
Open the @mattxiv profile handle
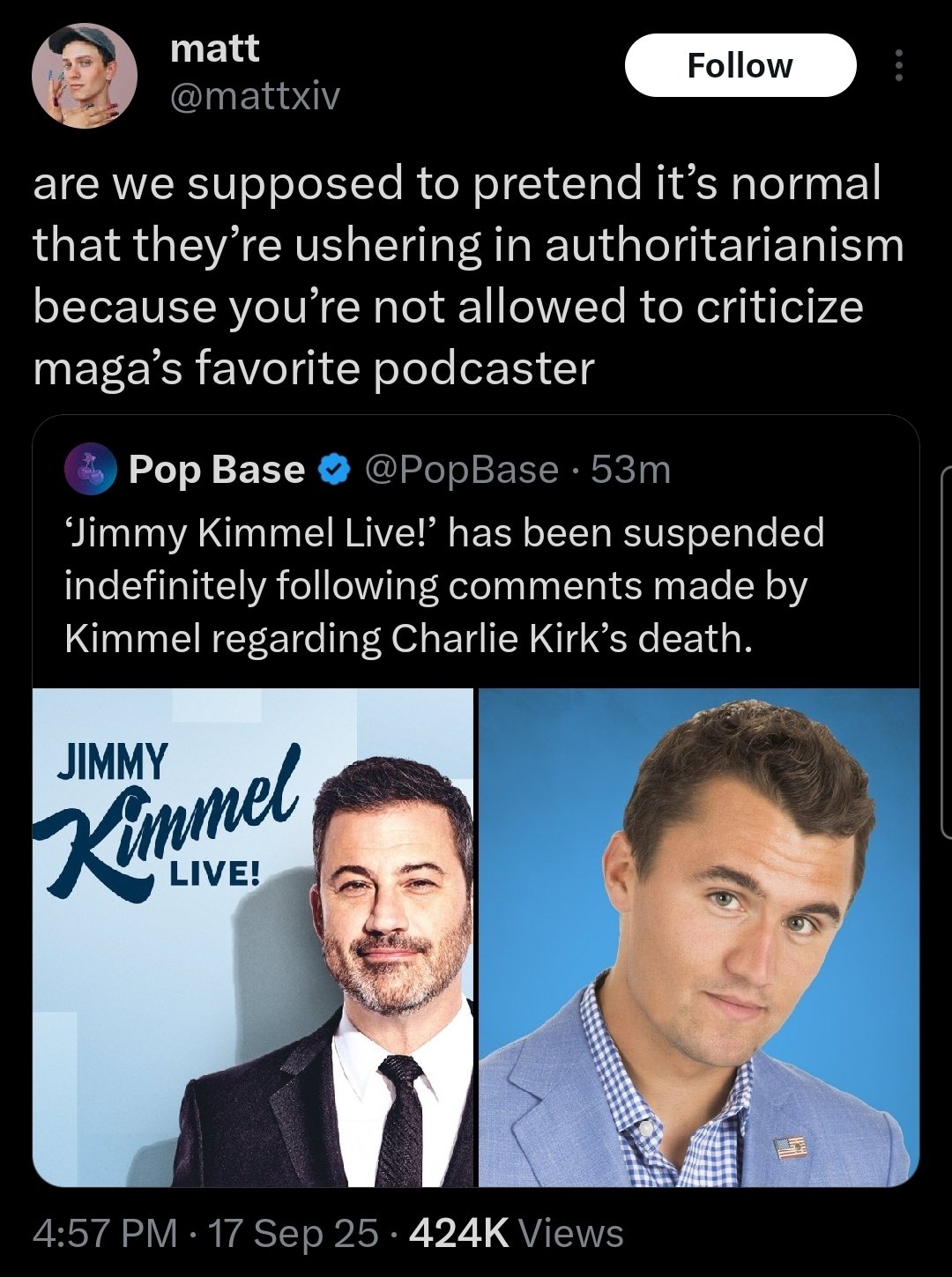click(254, 96)
